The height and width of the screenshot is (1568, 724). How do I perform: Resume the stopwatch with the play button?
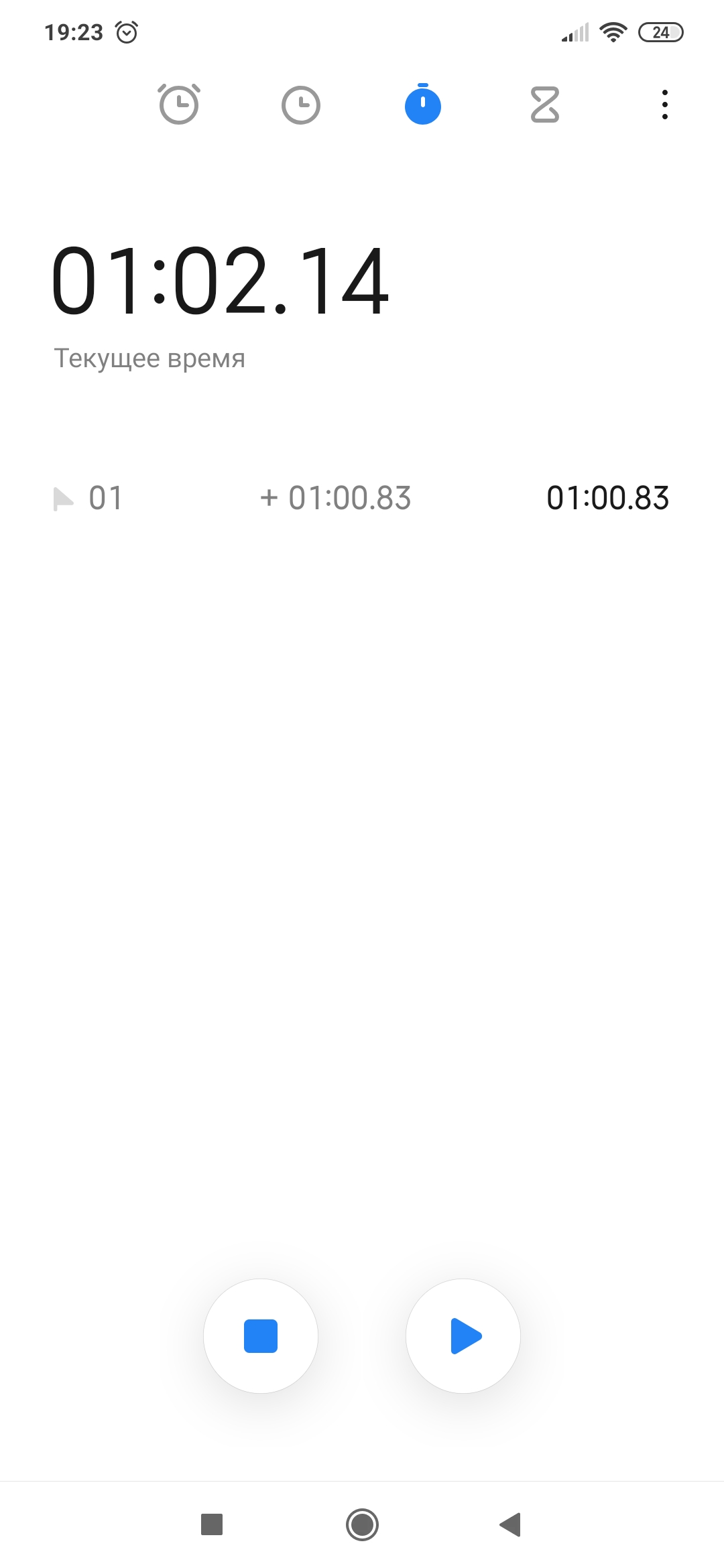pyautogui.click(x=463, y=1335)
